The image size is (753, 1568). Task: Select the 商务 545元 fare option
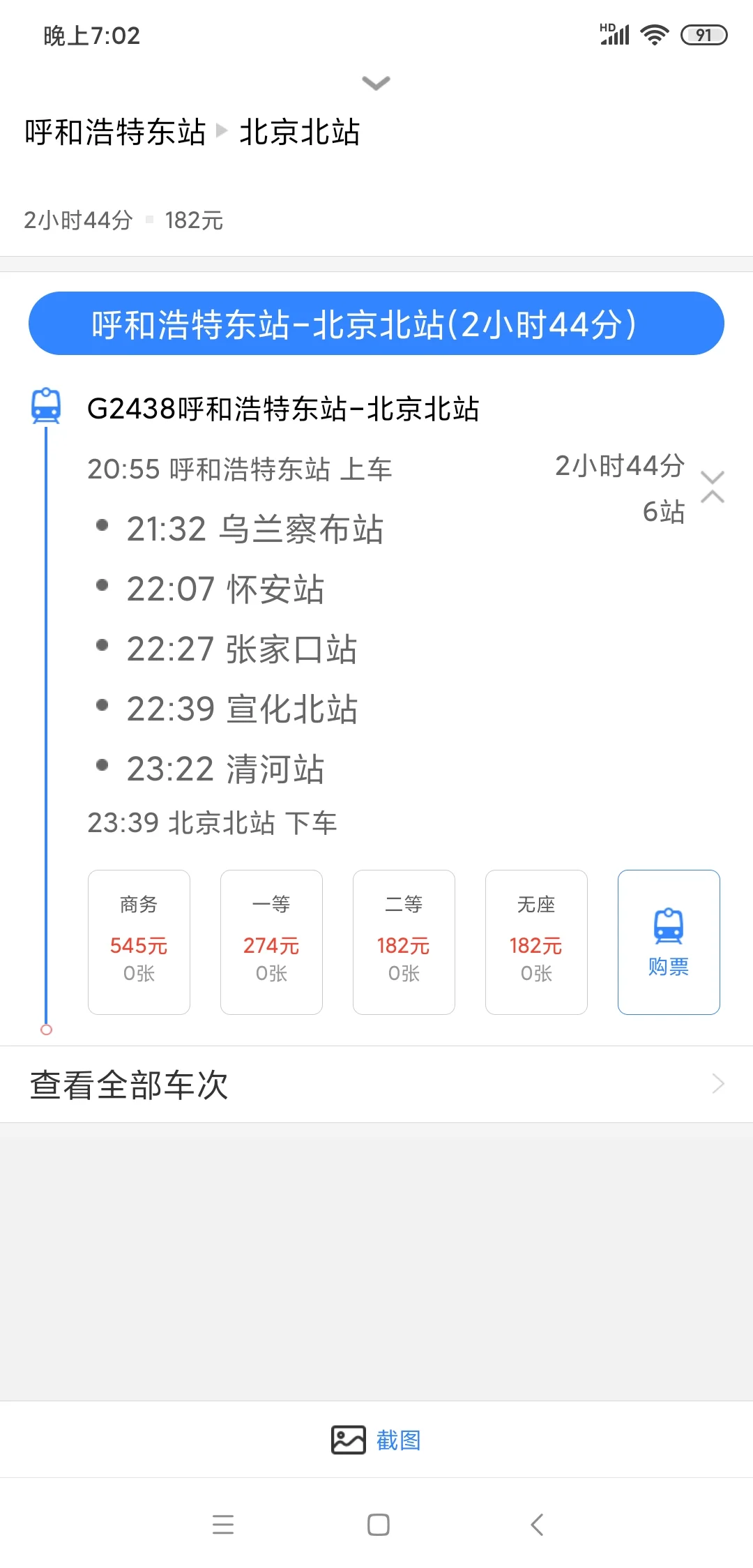pyautogui.click(x=138, y=942)
